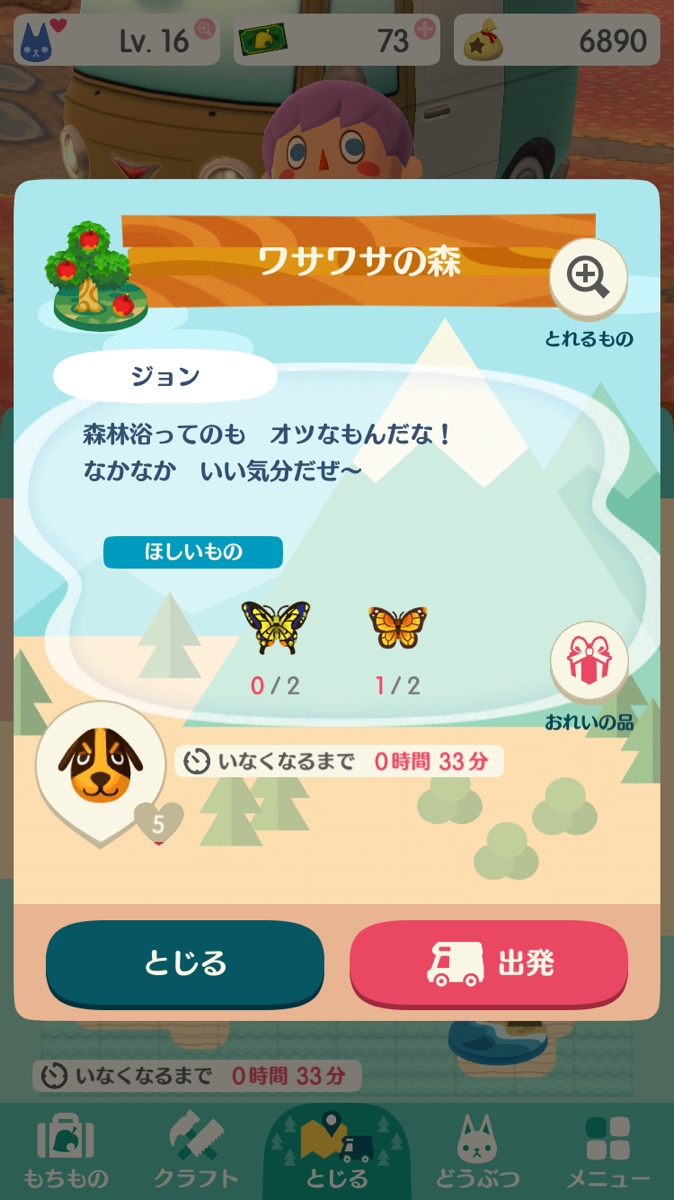The image size is (674, 1200).
Task: Open the とれるもの magnifier button
Action: [x=588, y=277]
